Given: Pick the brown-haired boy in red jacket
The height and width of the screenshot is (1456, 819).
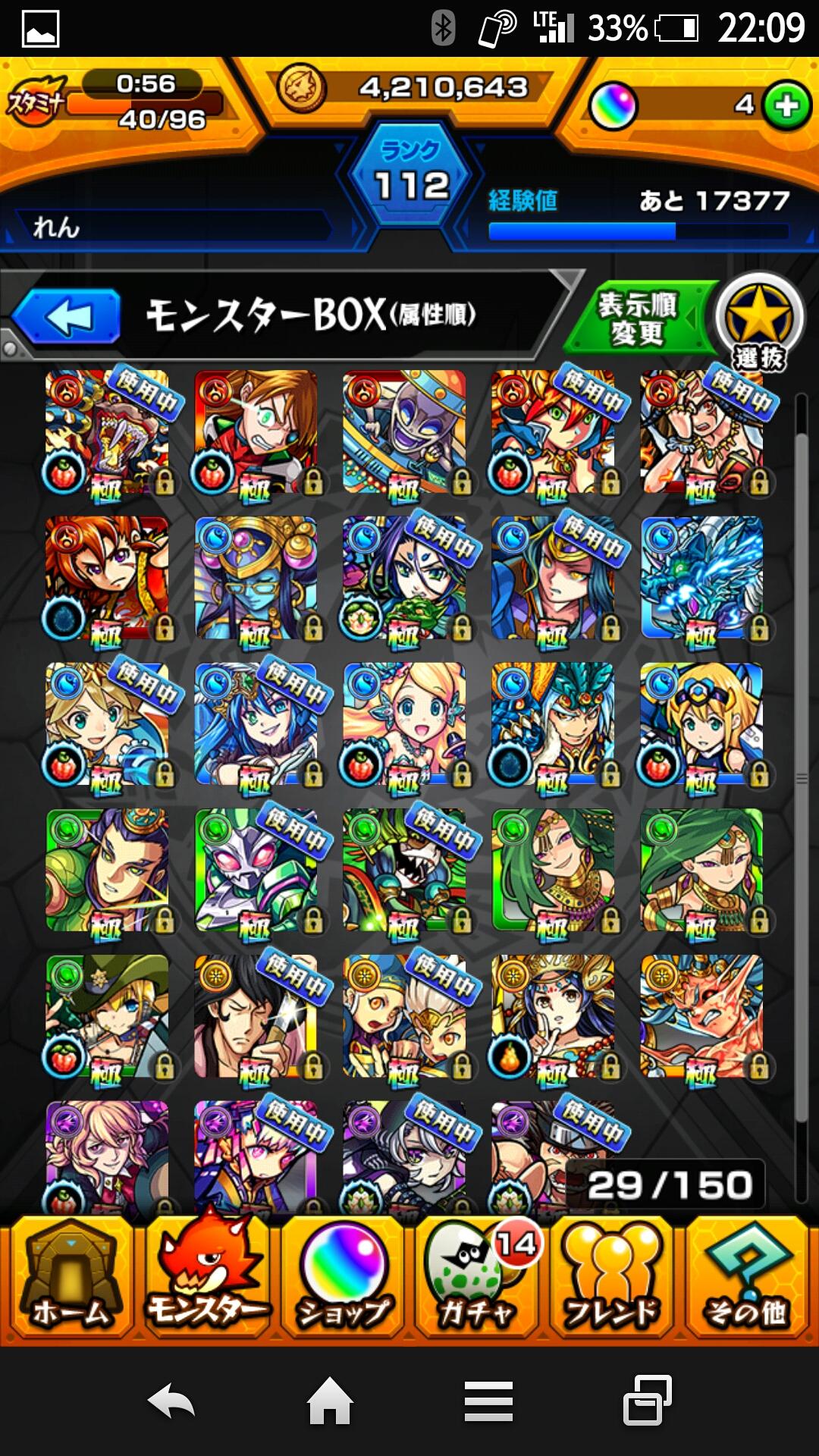Looking at the screenshot, I should (256, 432).
